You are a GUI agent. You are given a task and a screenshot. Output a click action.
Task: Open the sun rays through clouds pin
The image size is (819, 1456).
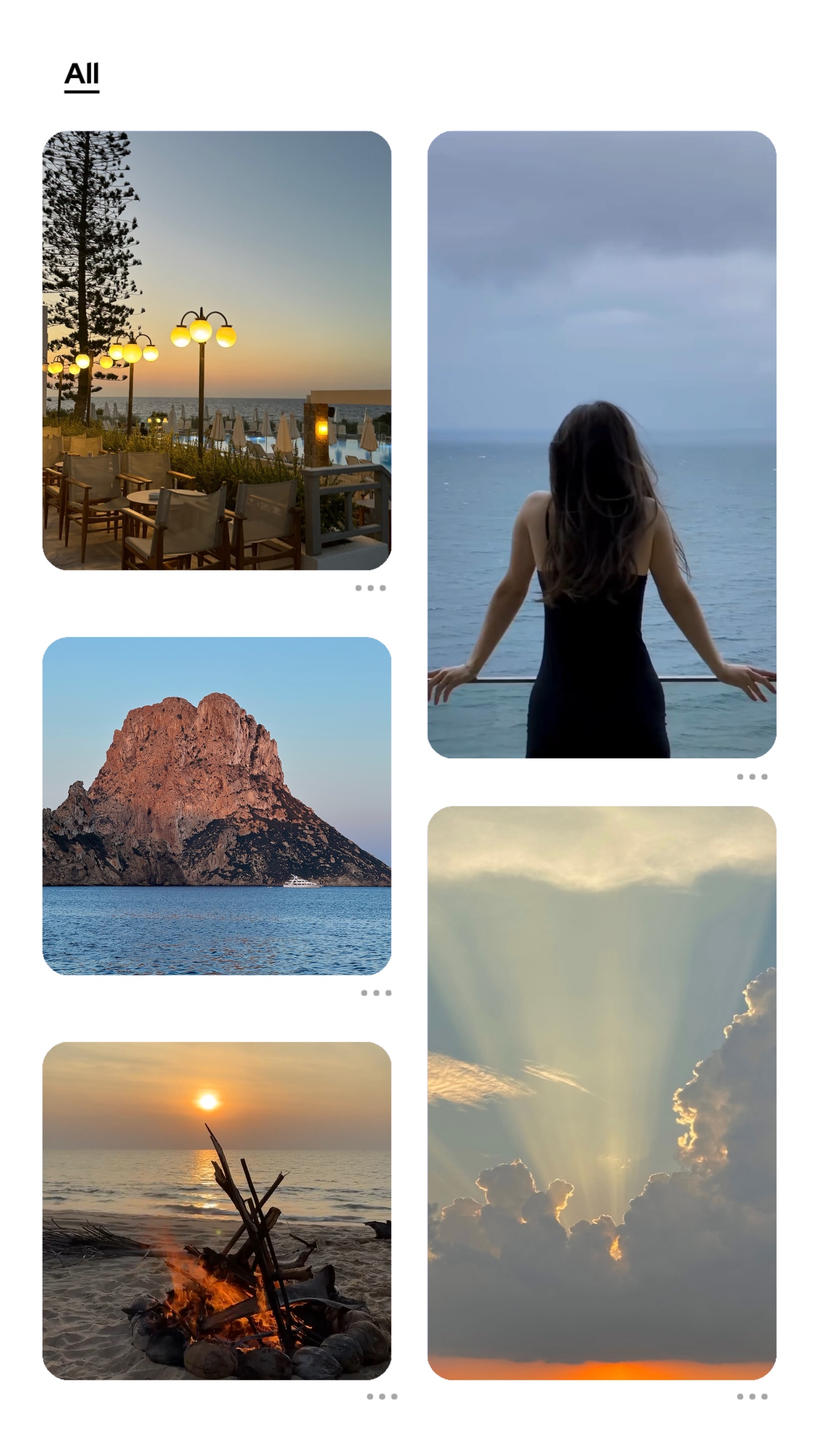(601, 1092)
